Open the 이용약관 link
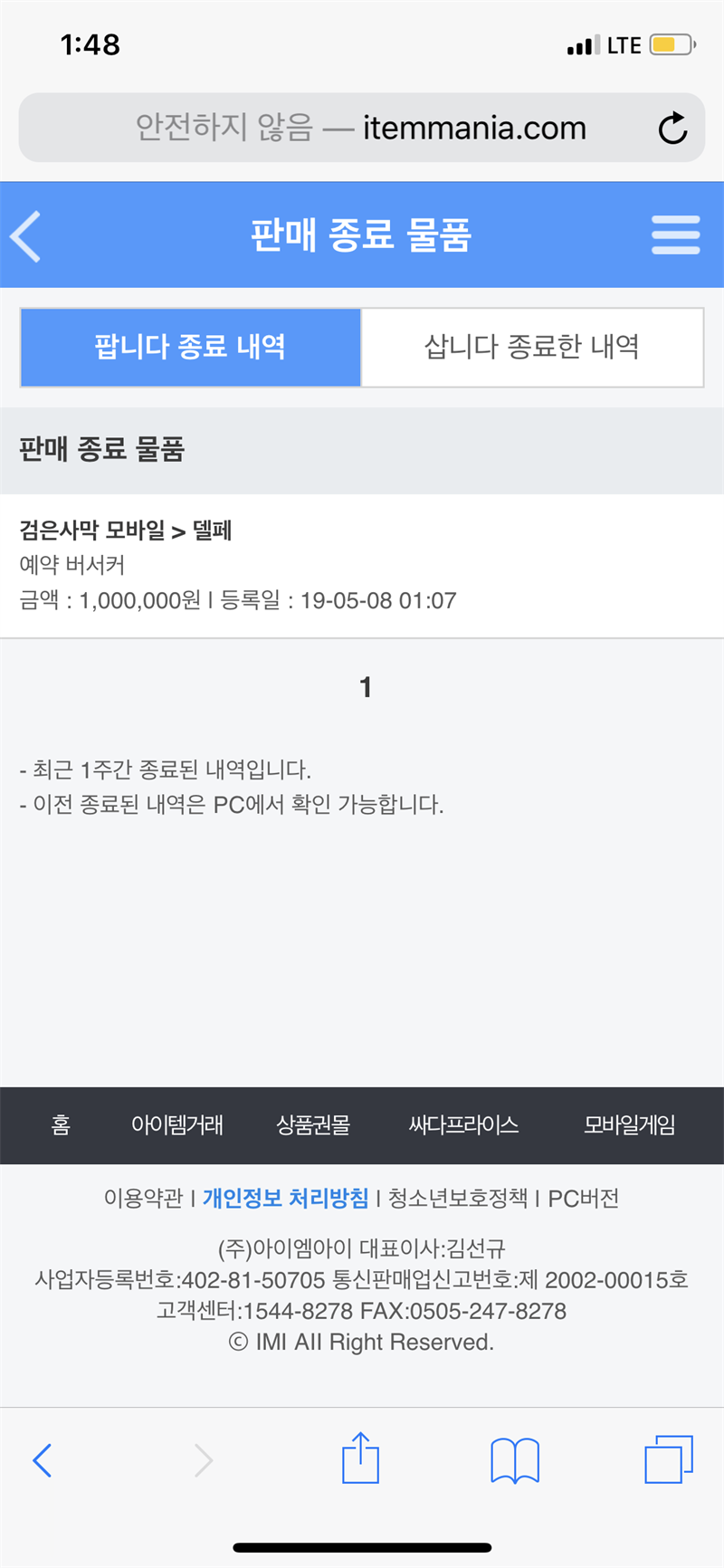Viewport: 724px width, 1568px height. [x=143, y=1199]
